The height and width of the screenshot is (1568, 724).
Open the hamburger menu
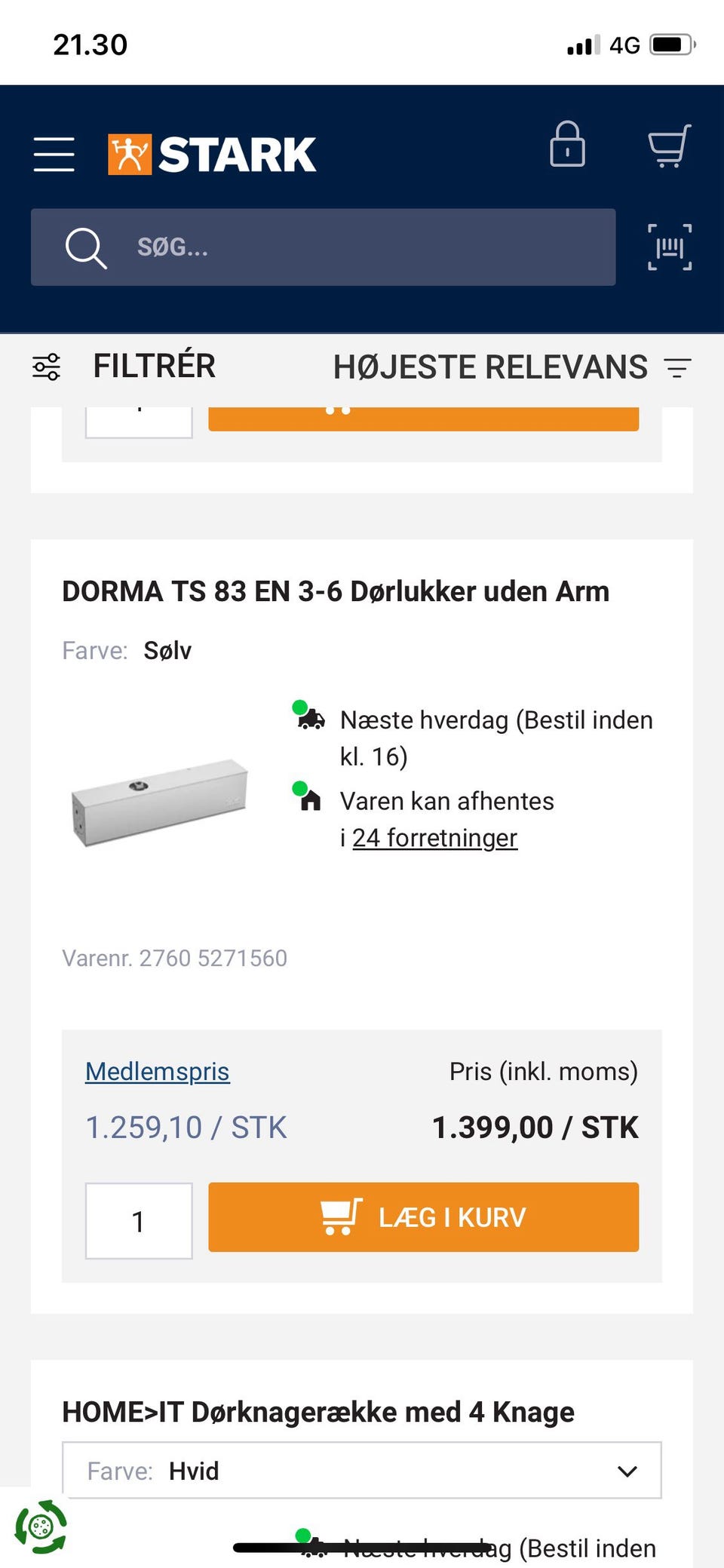54,155
